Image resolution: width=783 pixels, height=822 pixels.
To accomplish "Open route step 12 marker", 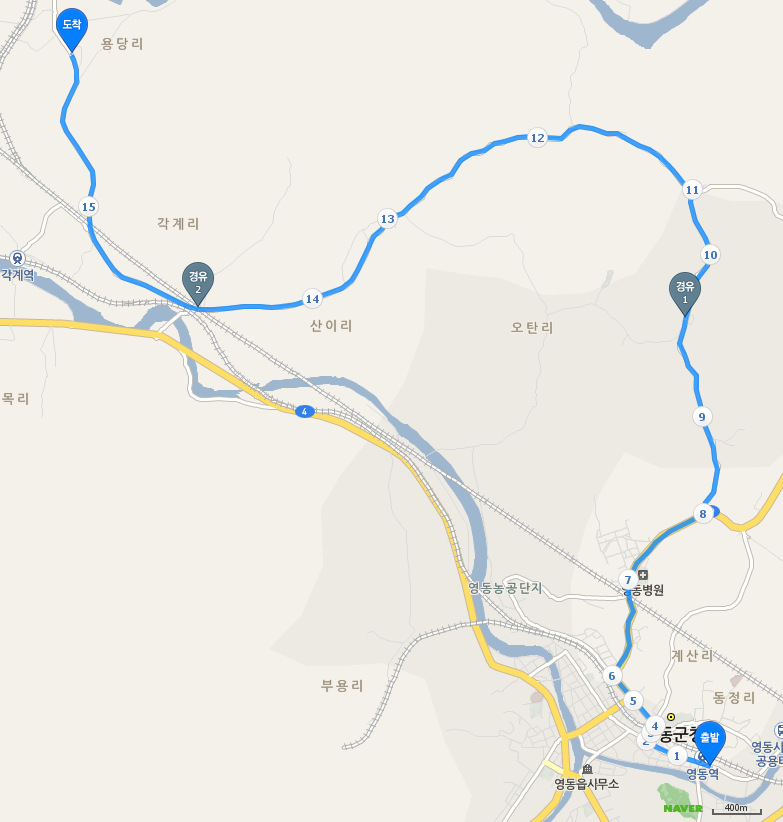I will click(x=537, y=138).
